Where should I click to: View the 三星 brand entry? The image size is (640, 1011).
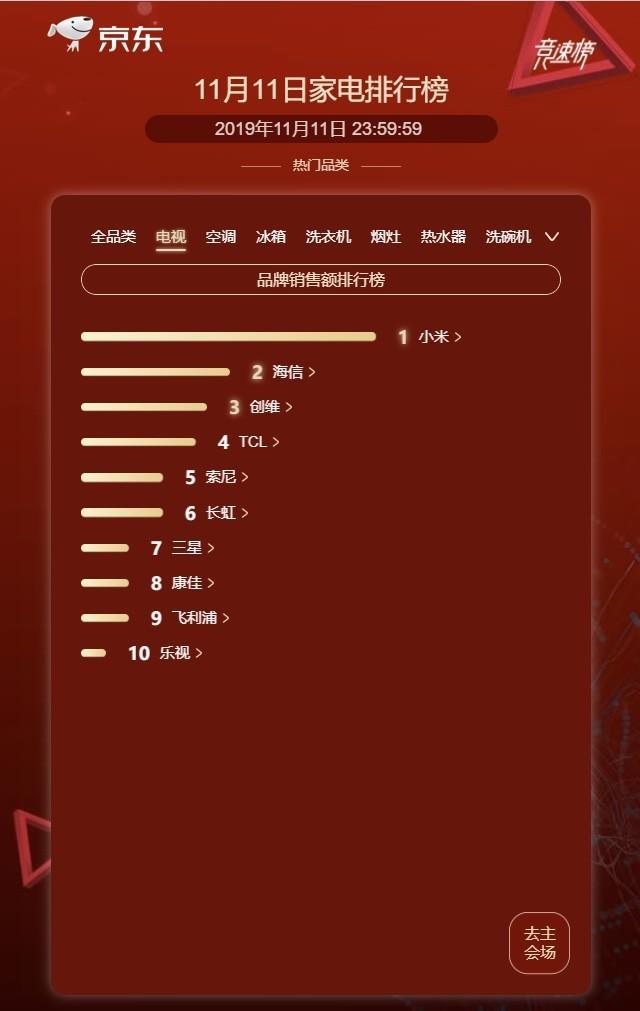[192, 548]
